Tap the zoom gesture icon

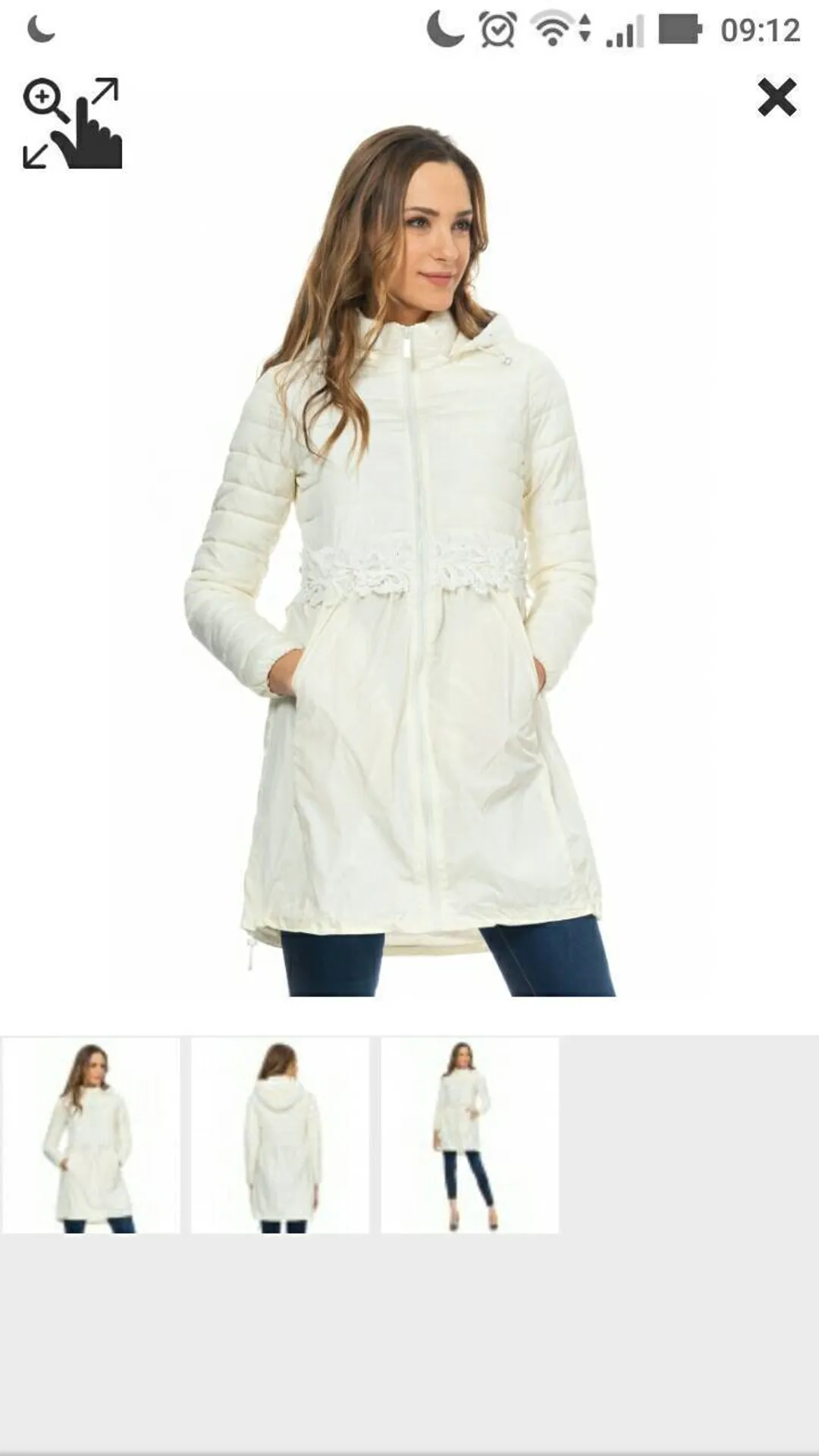coord(72,123)
